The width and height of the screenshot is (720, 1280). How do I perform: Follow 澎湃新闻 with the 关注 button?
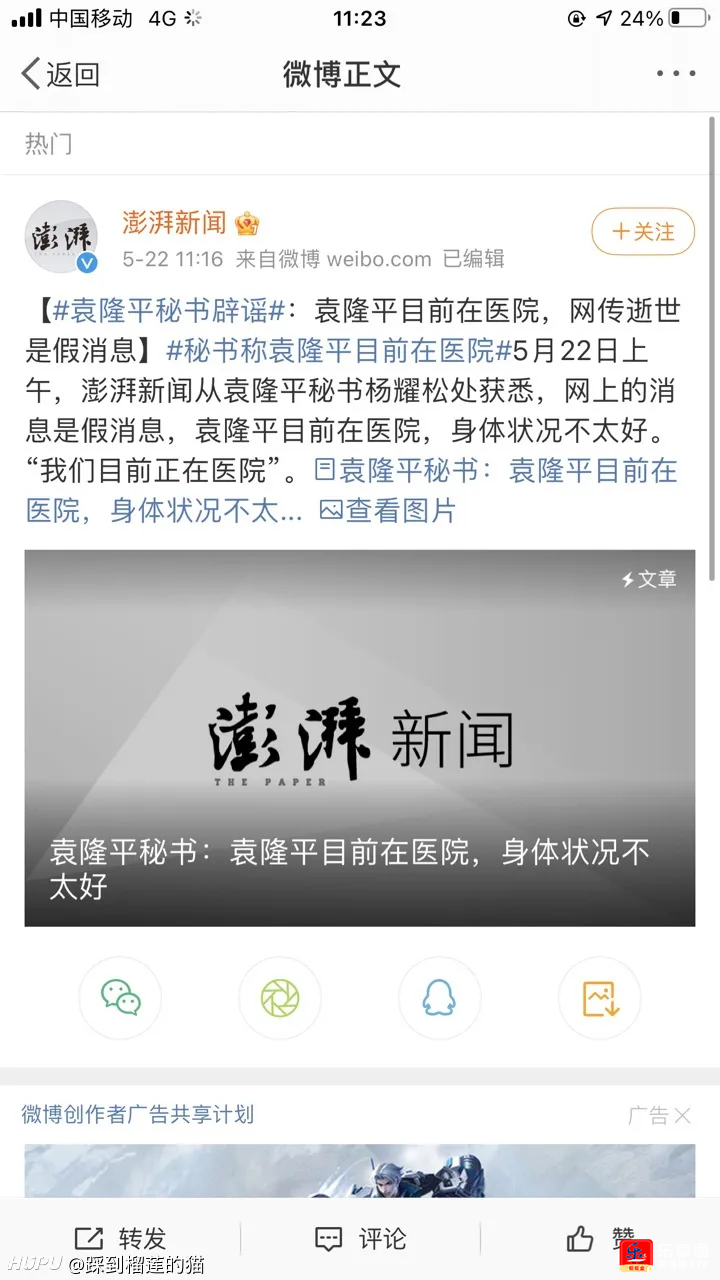coord(643,232)
